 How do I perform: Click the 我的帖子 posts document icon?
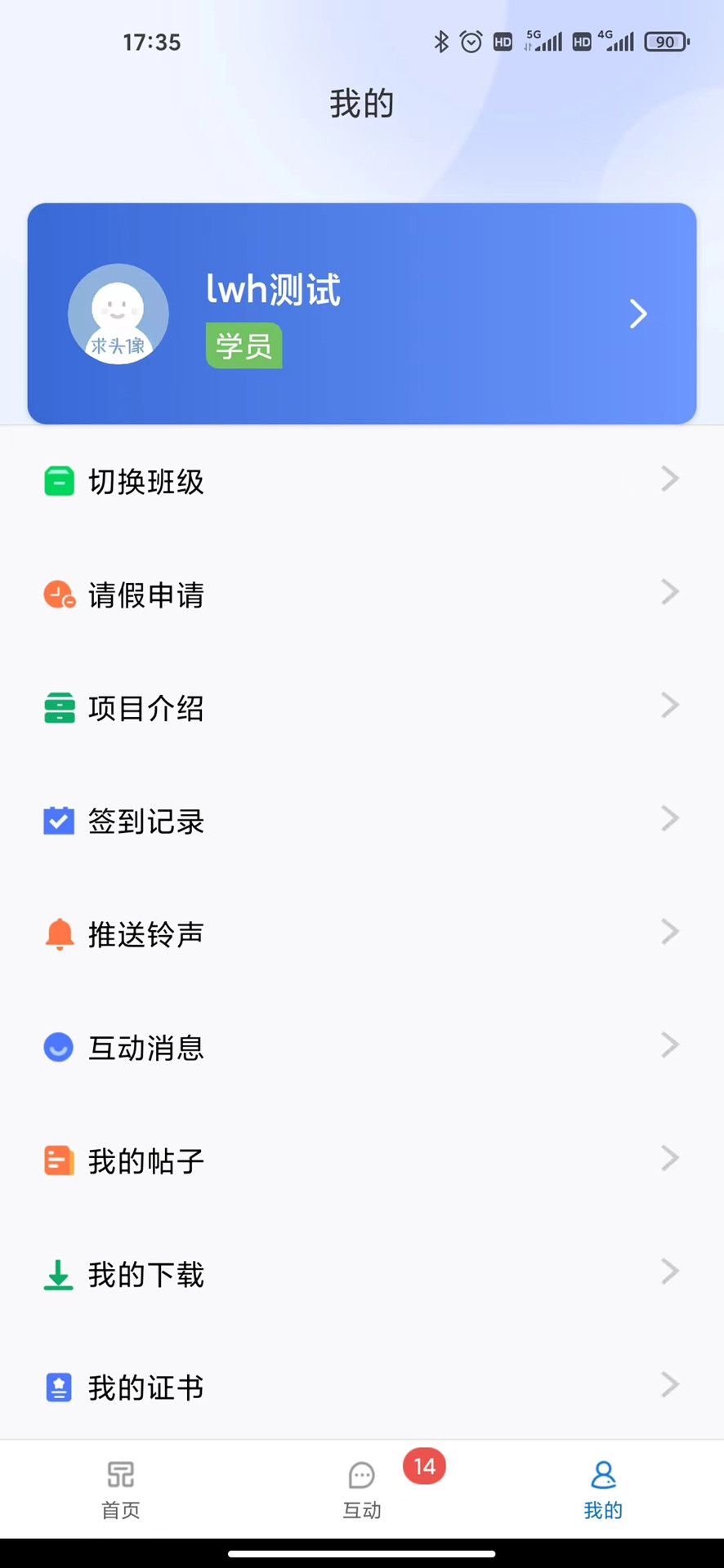click(x=58, y=1160)
